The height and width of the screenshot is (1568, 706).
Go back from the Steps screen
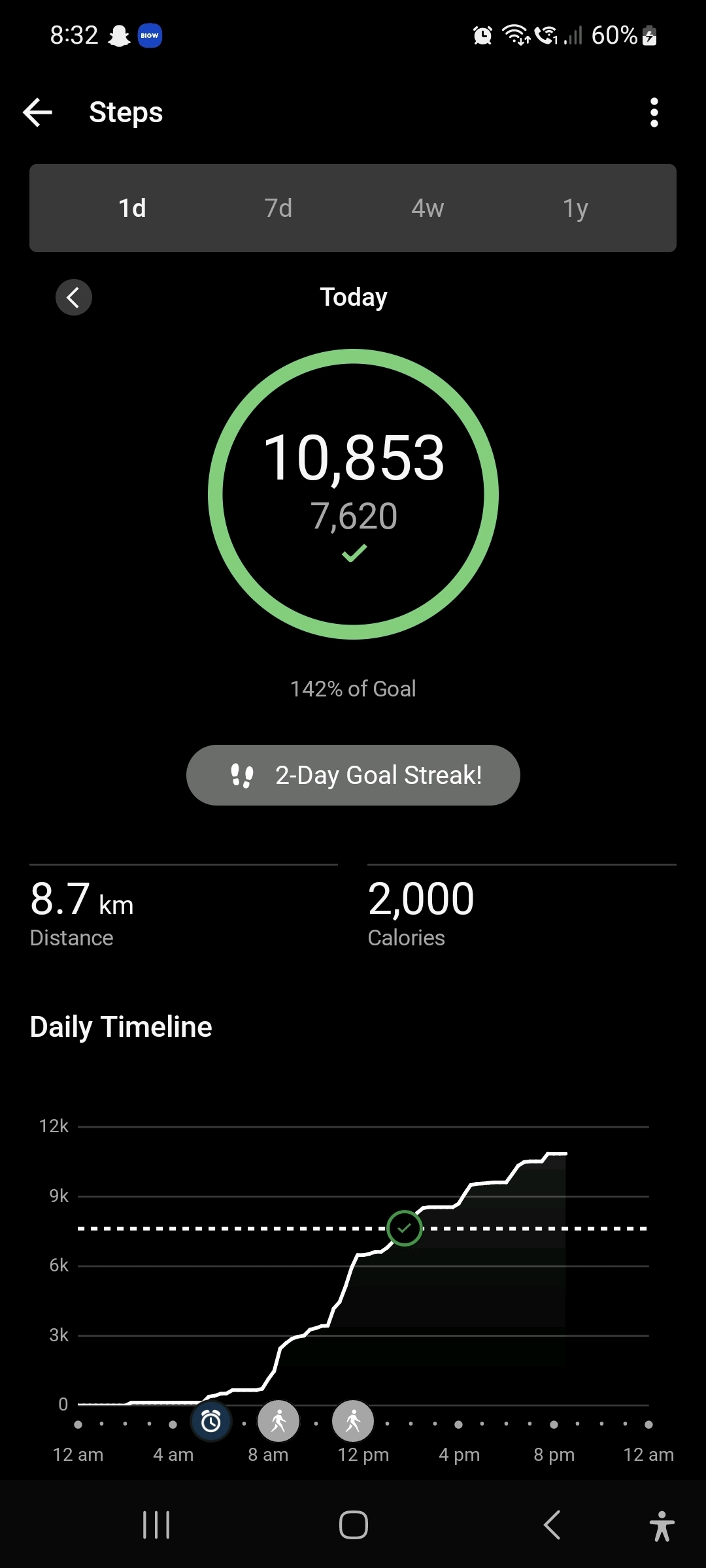pos(38,112)
